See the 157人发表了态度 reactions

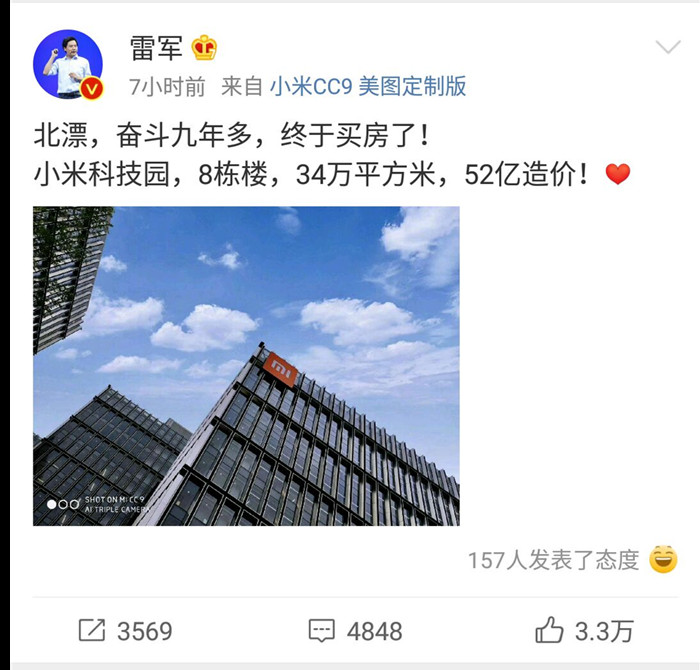click(553, 560)
